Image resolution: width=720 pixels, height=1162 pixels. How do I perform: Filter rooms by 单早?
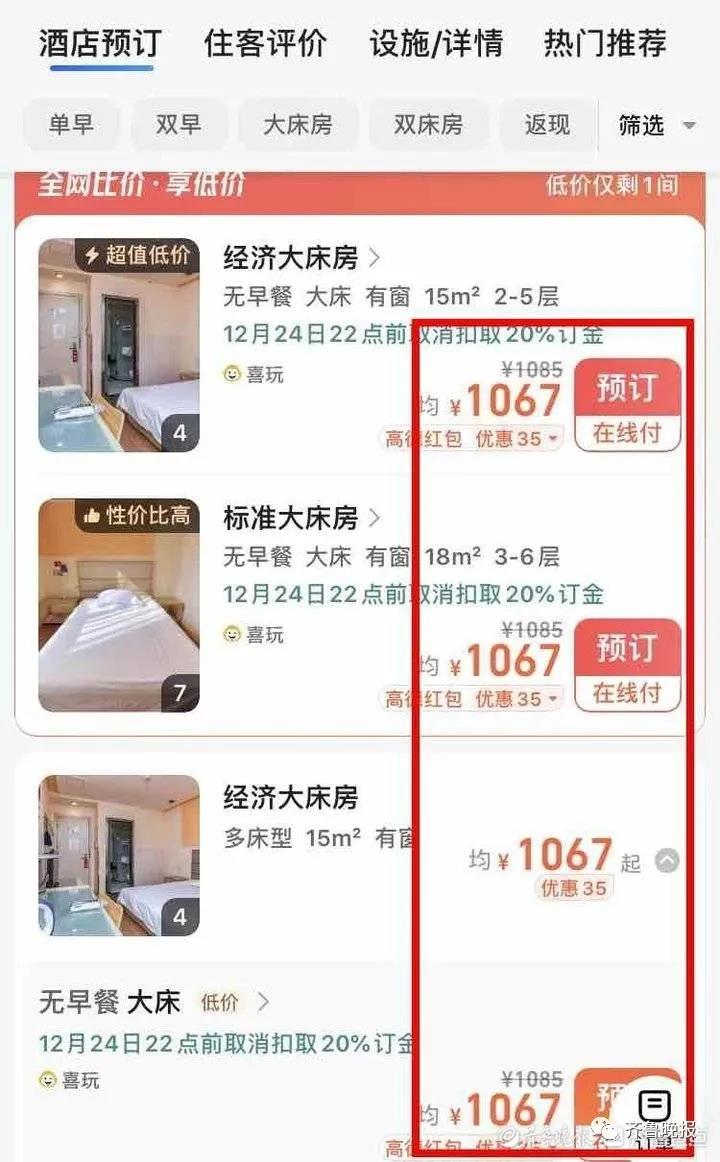71,125
